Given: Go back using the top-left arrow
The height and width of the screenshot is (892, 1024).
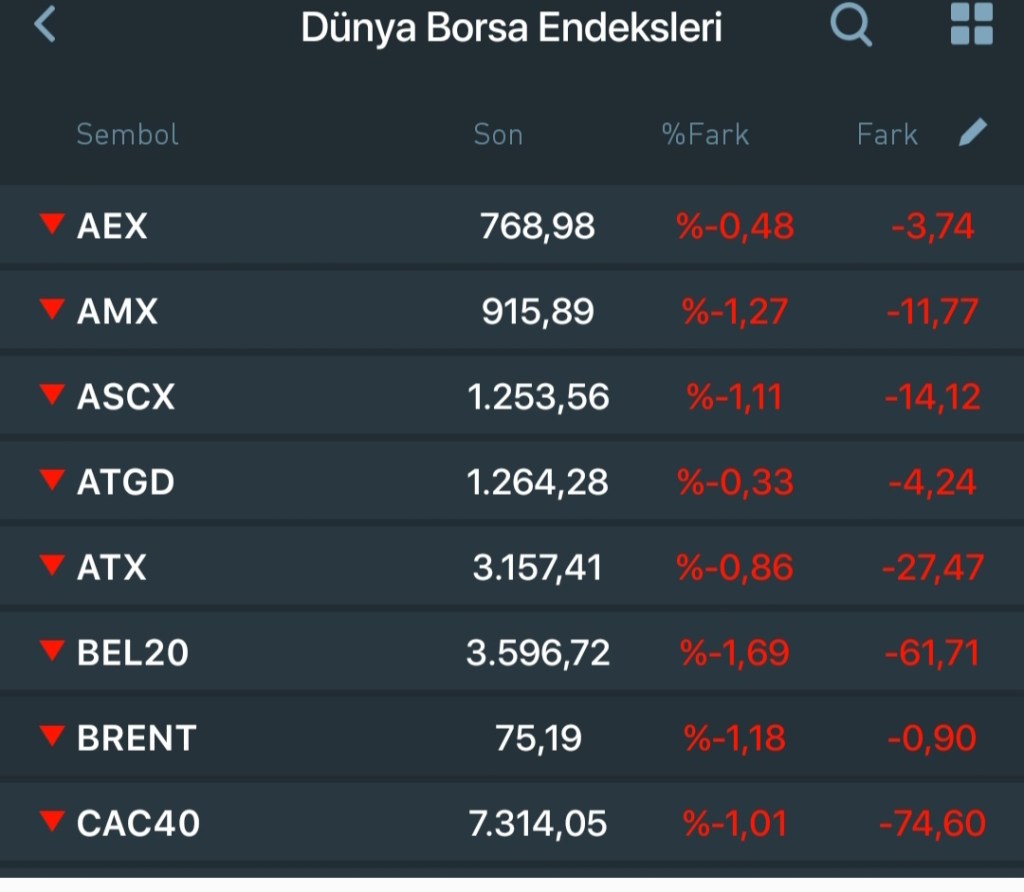Looking at the screenshot, I should (x=45, y=25).
